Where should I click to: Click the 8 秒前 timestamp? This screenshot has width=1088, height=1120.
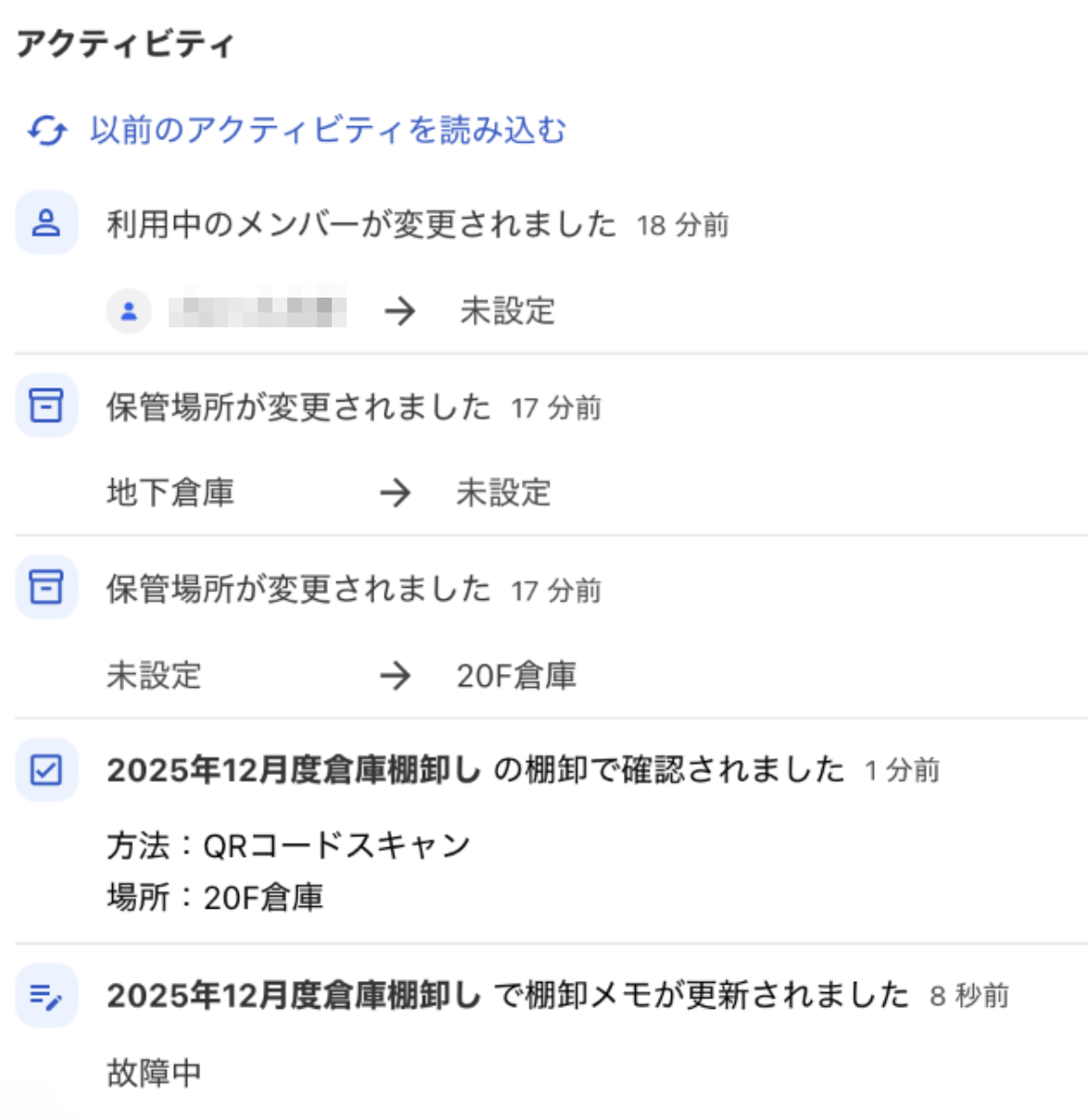(971, 994)
